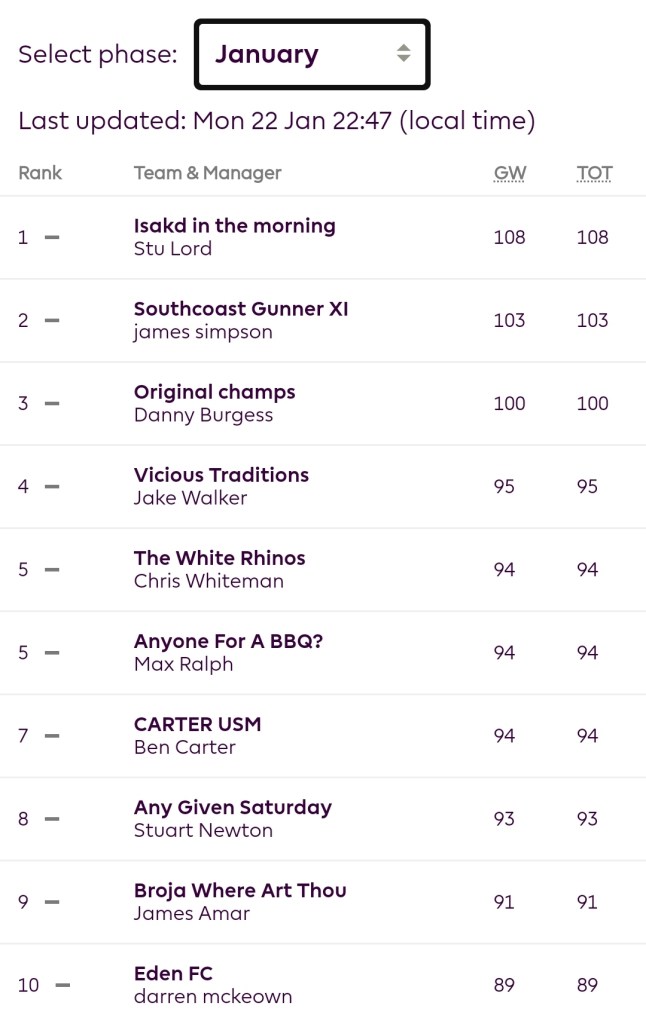This screenshot has height=1024, width=646.
Task: View CARTER USM team
Action: click(x=197, y=724)
